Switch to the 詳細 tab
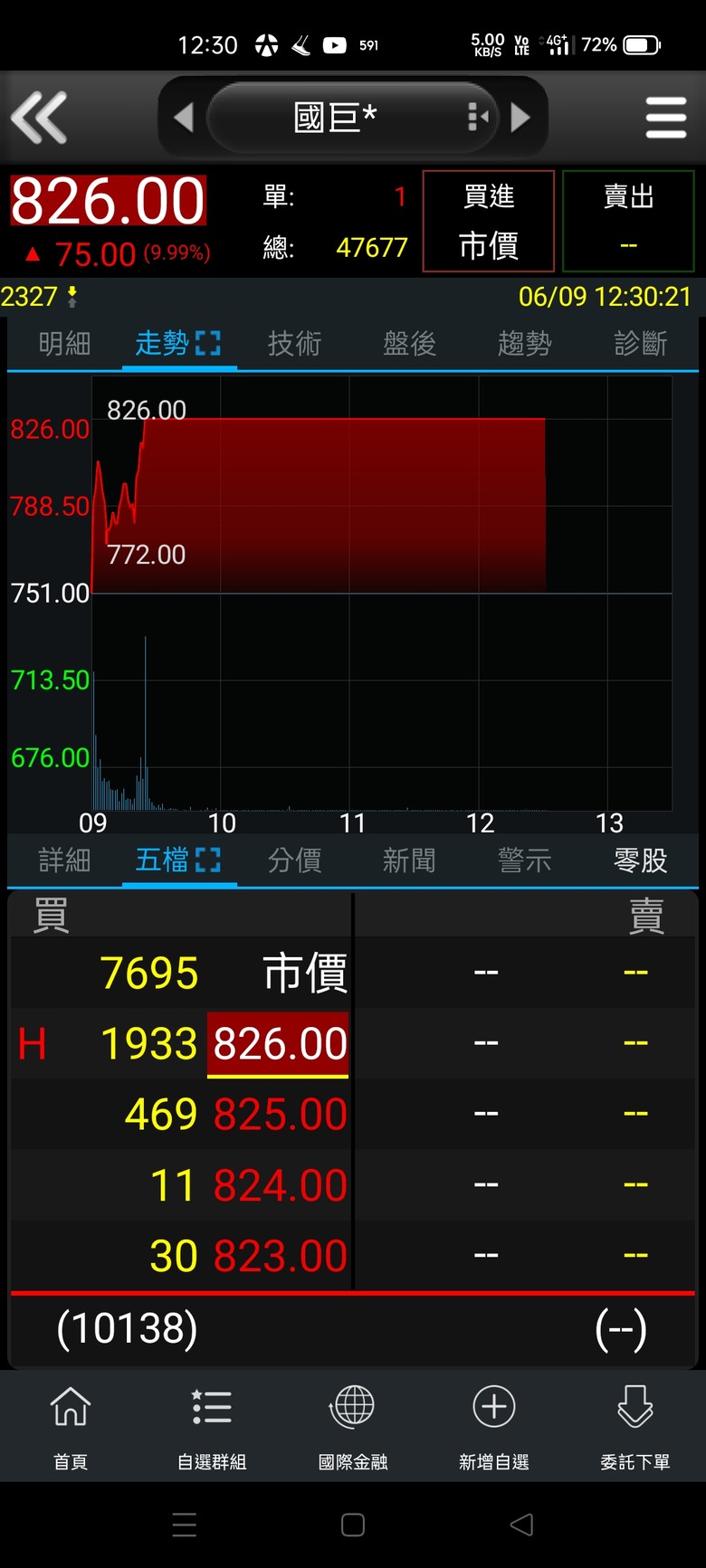Viewport: 706px width, 1568px height. click(x=64, y=860)
